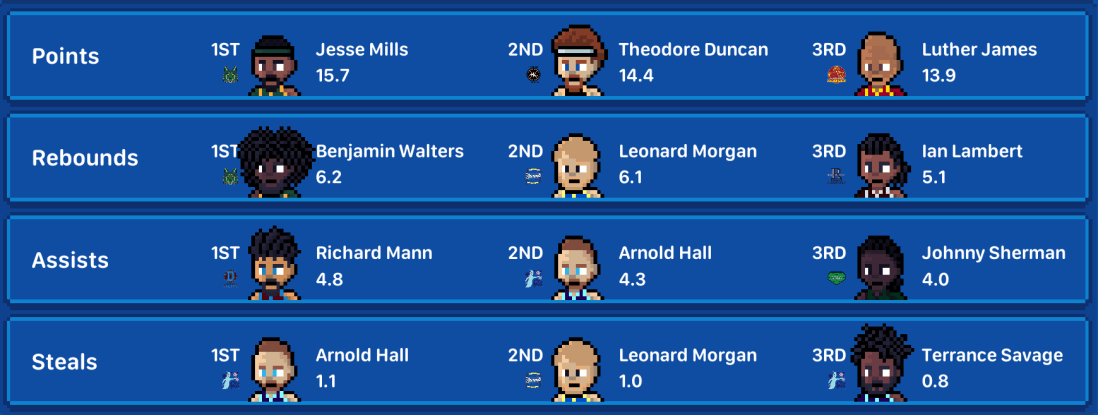
Task: Open Jesse Mills, the points leader
Action: coord(361,49)
